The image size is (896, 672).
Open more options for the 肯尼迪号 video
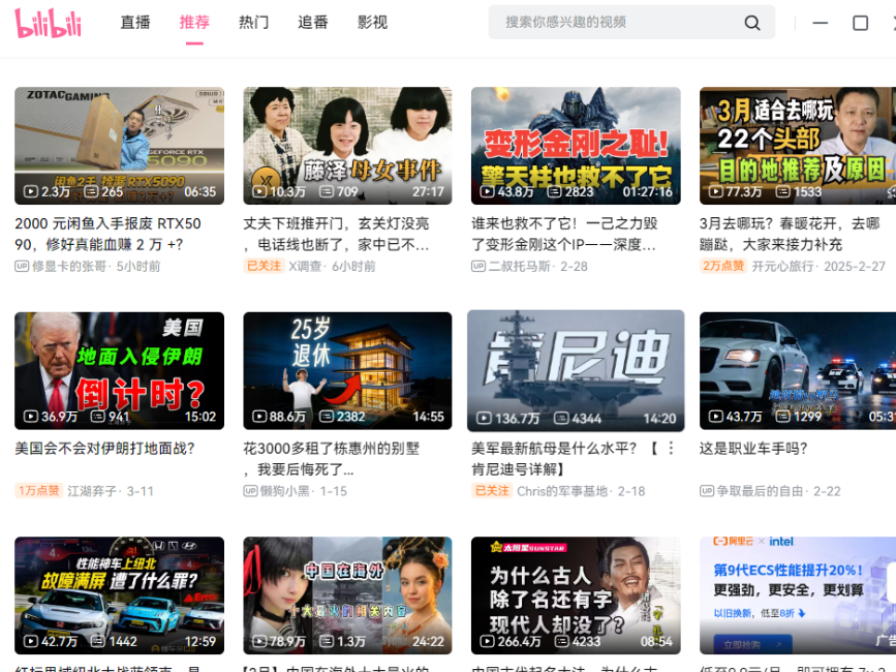(x=671, y=448)
